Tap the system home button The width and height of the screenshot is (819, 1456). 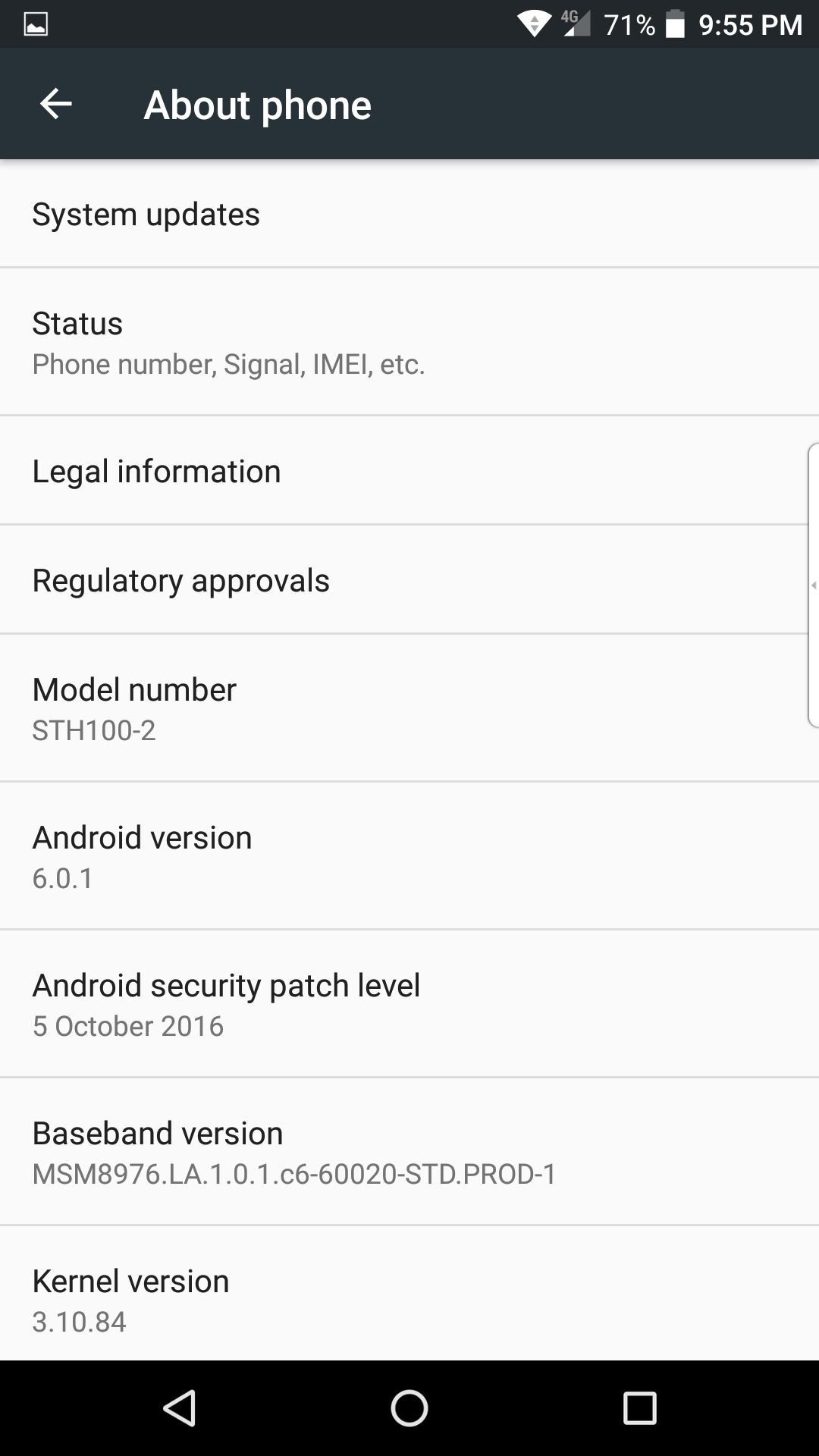(409, 1408)
